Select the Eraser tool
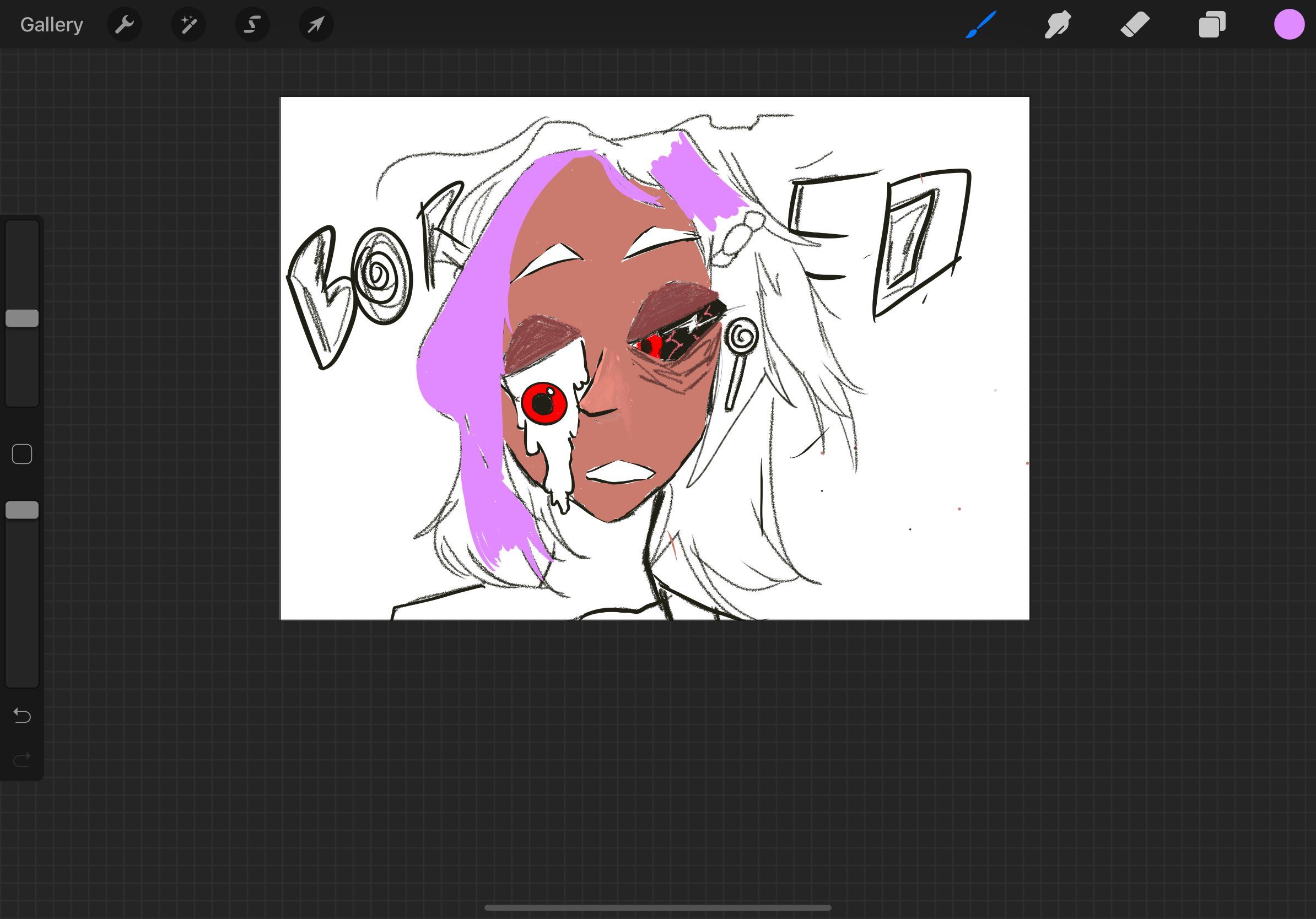Image resolution: width=1316 pixels, height=919 pixels. 1135,25
